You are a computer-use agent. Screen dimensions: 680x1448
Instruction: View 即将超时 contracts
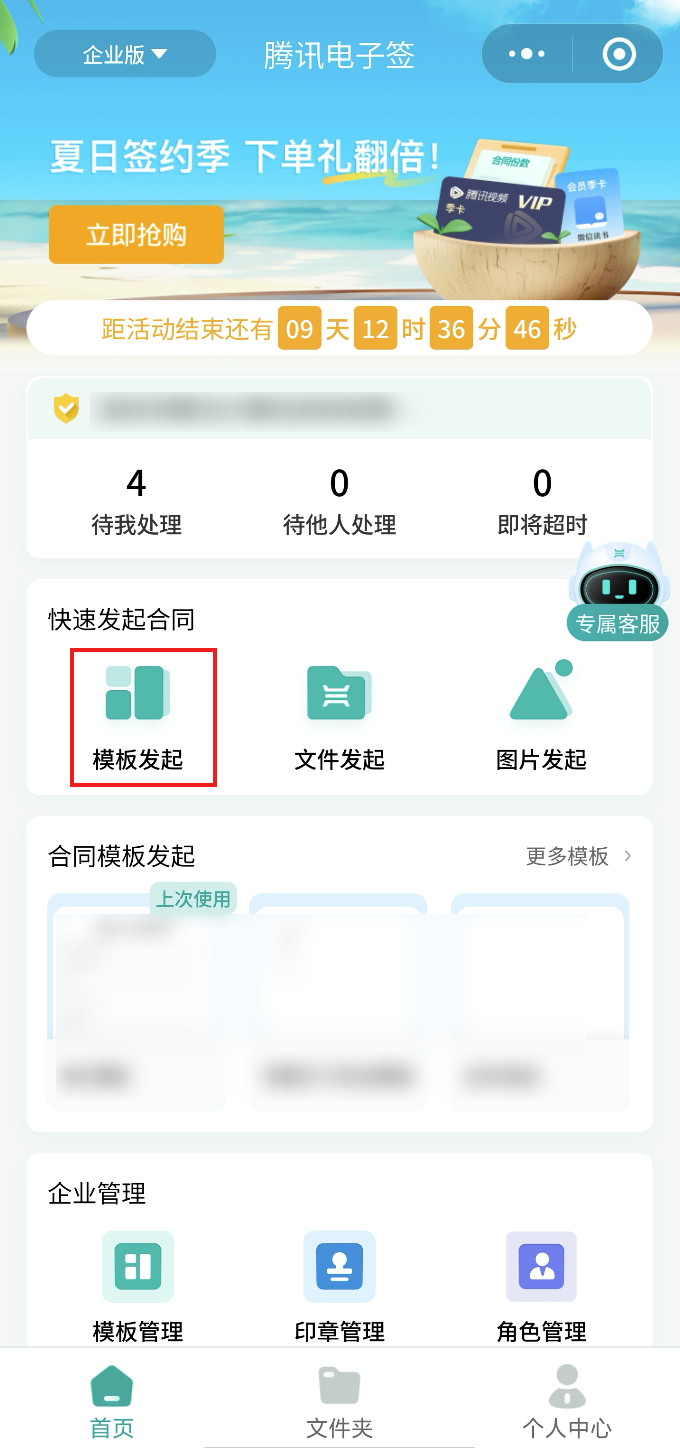pyautogui.click(x=542, y=502)
